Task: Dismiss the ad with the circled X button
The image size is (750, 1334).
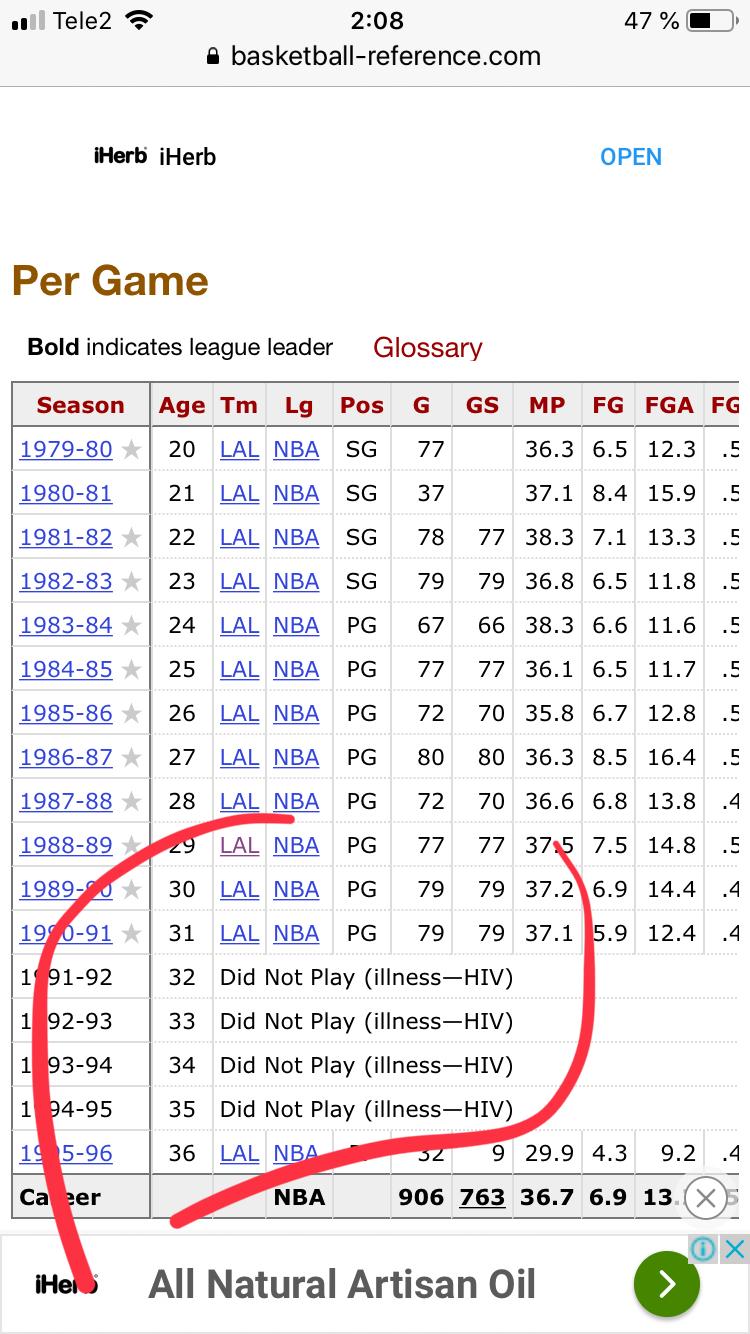Action: click(706, 1197)
